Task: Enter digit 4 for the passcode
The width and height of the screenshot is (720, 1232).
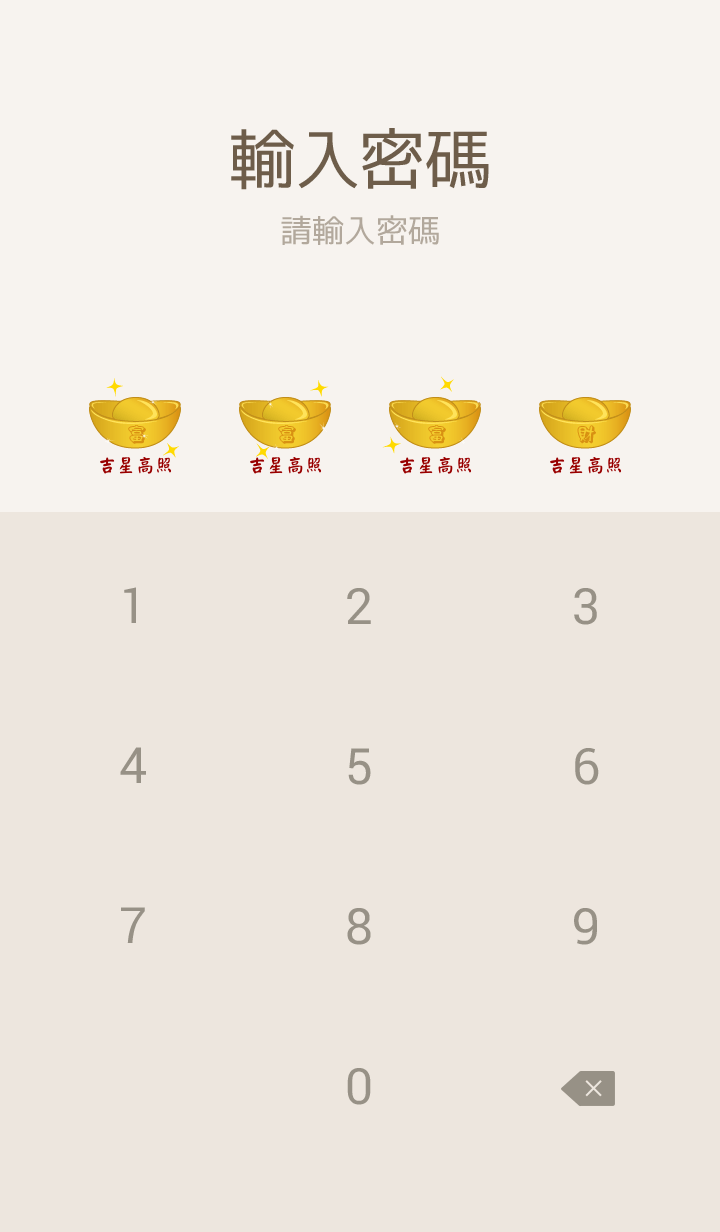Action: [x=132, y=767]
